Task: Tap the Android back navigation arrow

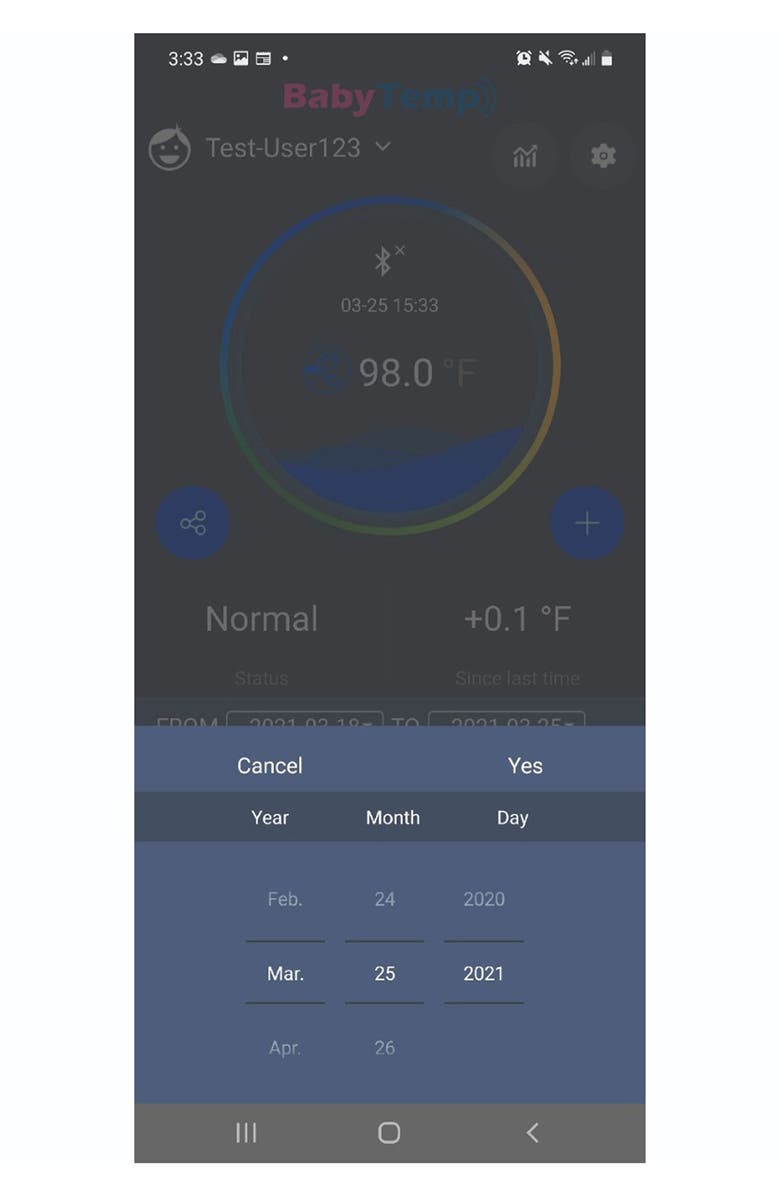Action: pyautogui.click(x=531, y=1133)
